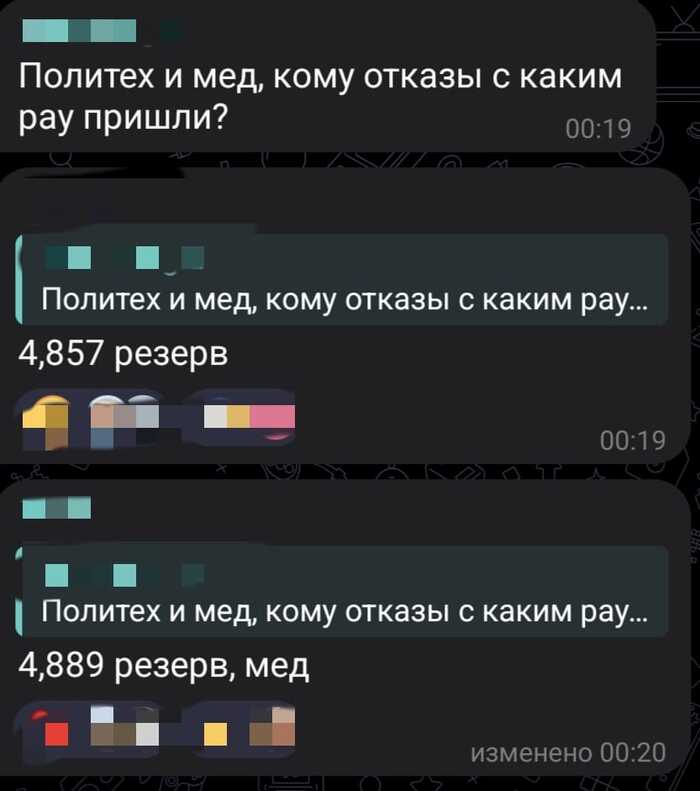Viewport: 700px width, 791px height.
Task: Tap the pink reaction chip under 4,857 резерв
Action: pos(250,417)
